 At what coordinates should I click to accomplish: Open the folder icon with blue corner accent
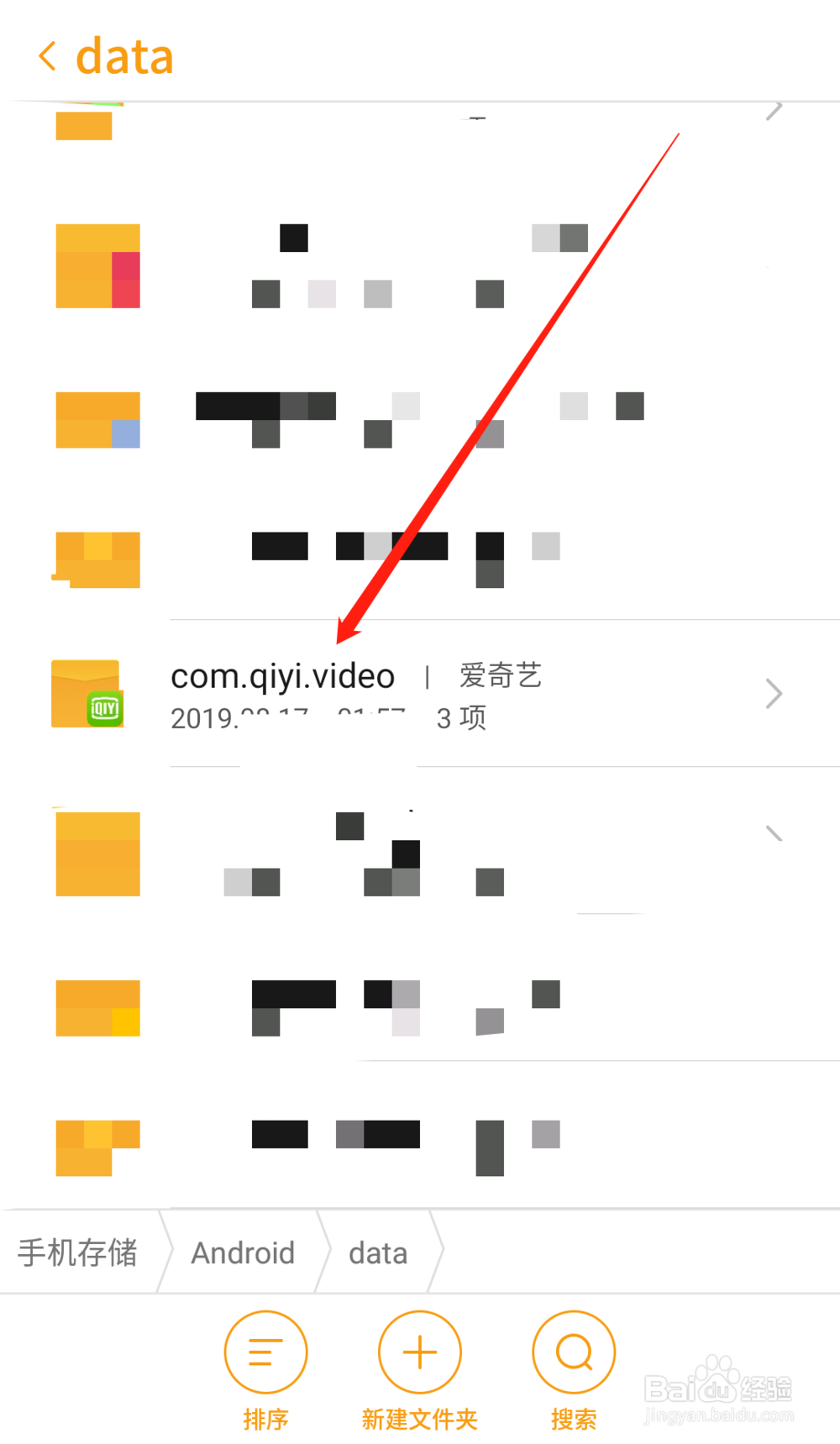[x=97, y=420]
